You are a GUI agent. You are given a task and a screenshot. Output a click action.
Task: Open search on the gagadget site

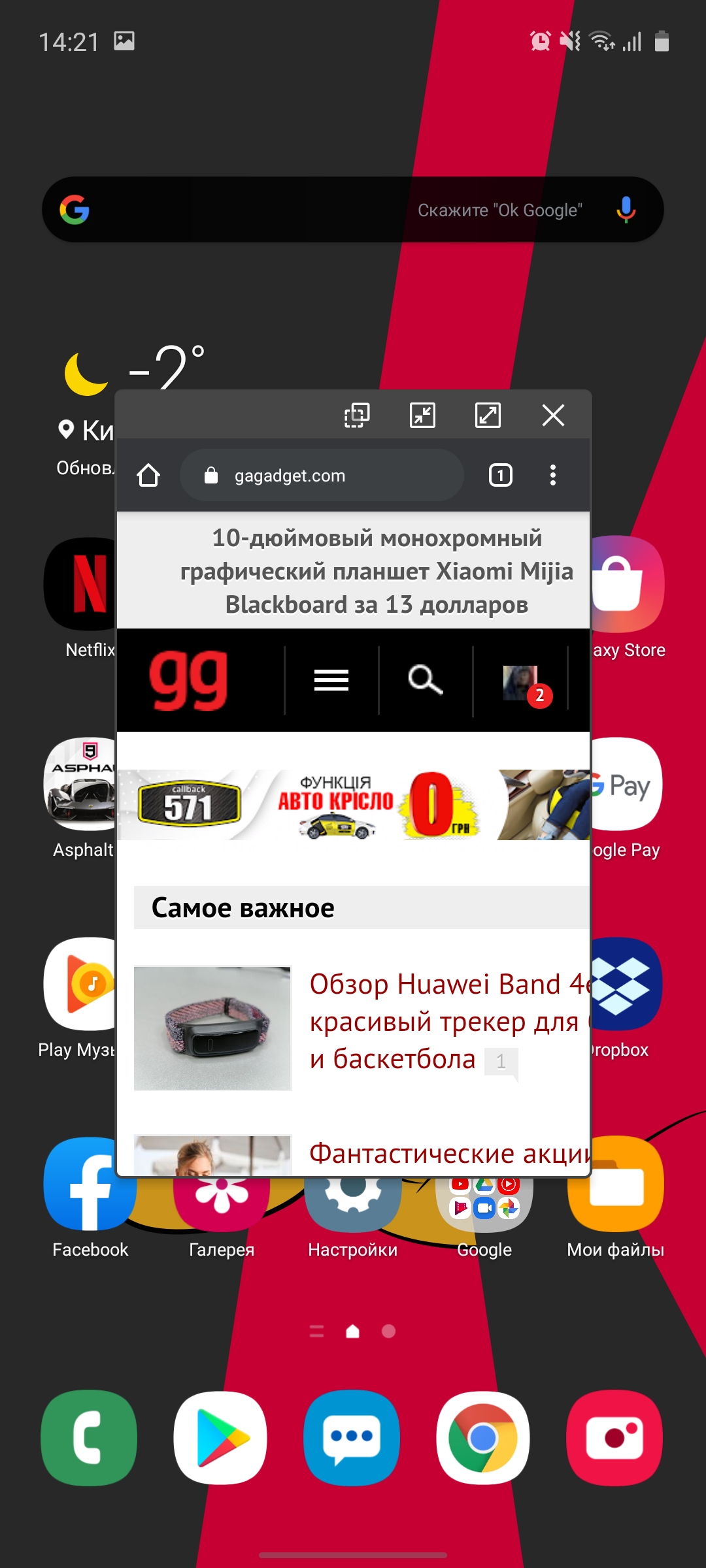click(426, 680)
